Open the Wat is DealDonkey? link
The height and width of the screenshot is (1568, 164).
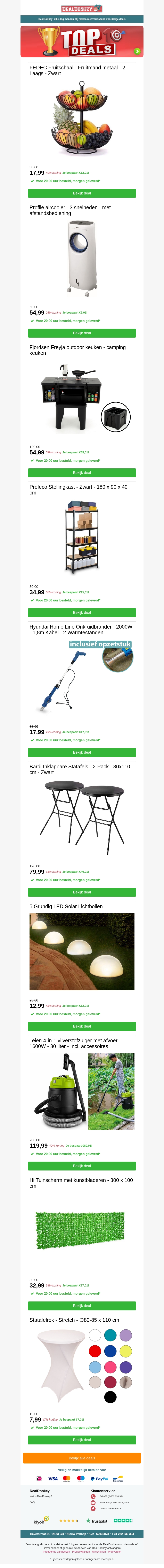tap(41, 1496)
